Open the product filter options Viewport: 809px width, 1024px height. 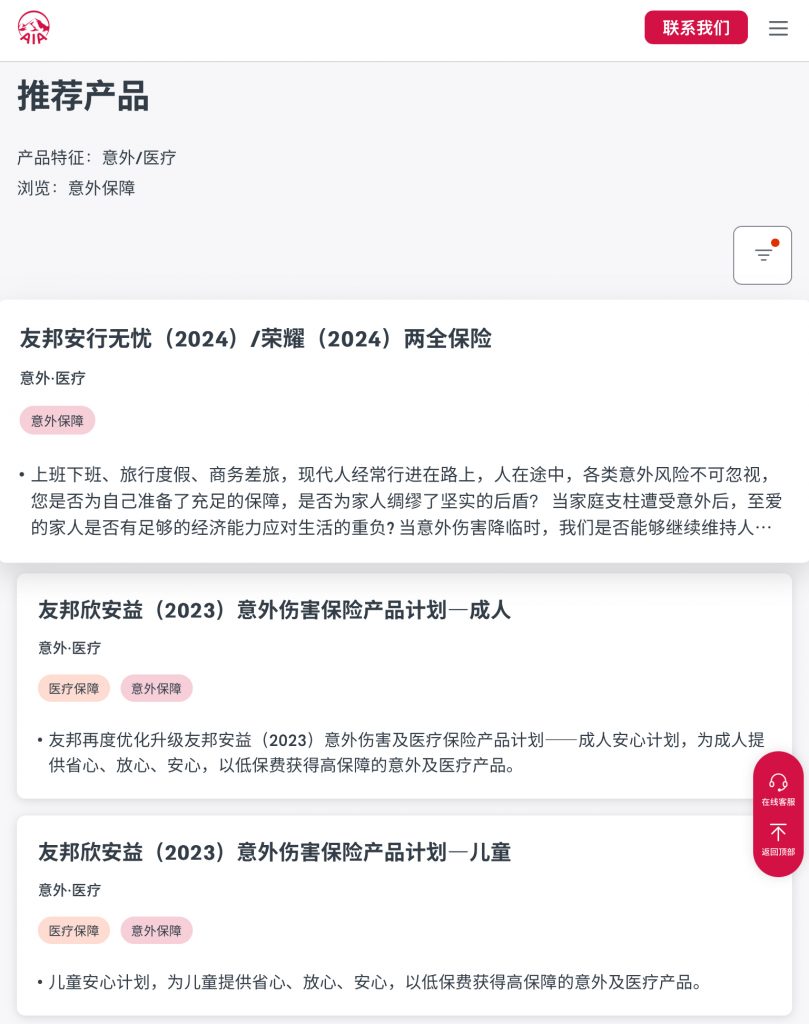coord(762,255)
